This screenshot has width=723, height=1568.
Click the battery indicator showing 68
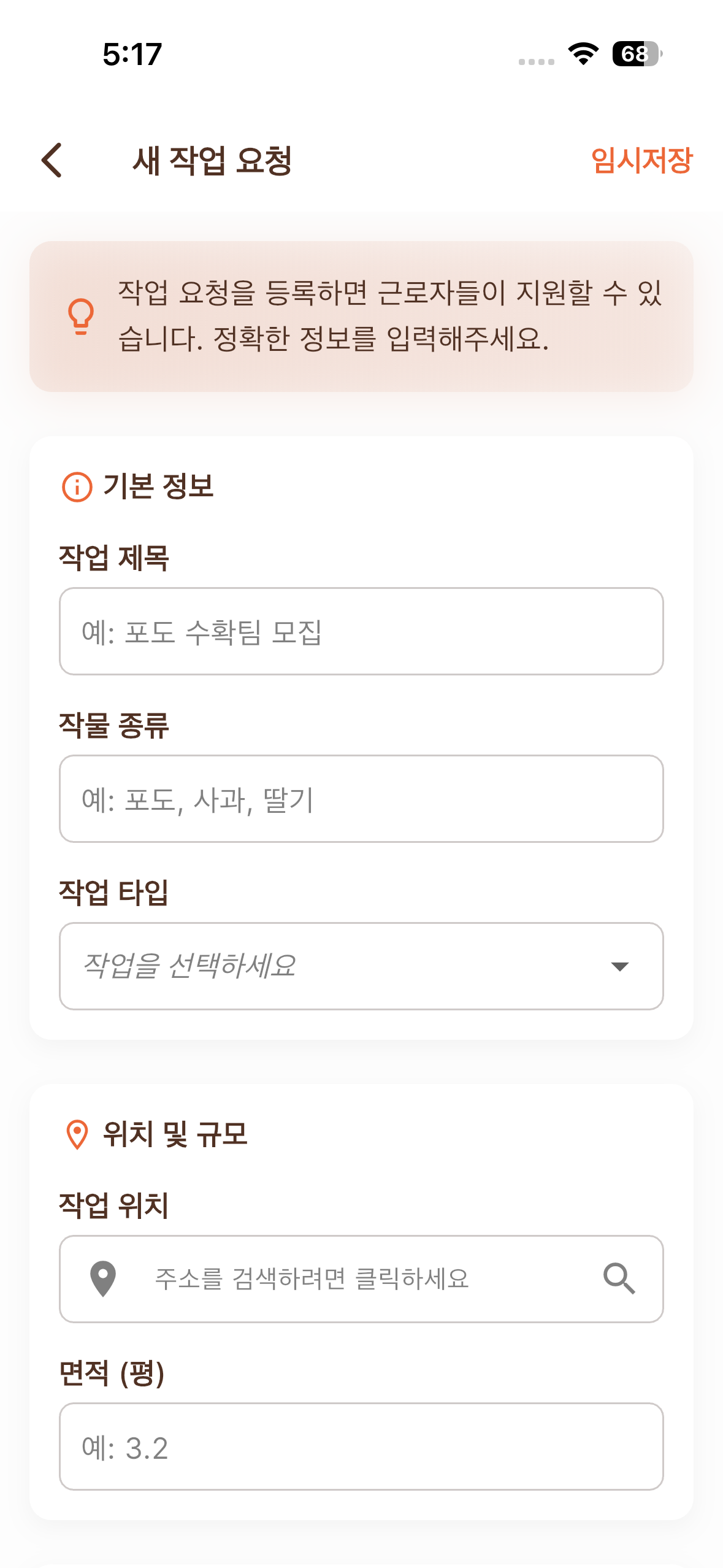point(633,55)
